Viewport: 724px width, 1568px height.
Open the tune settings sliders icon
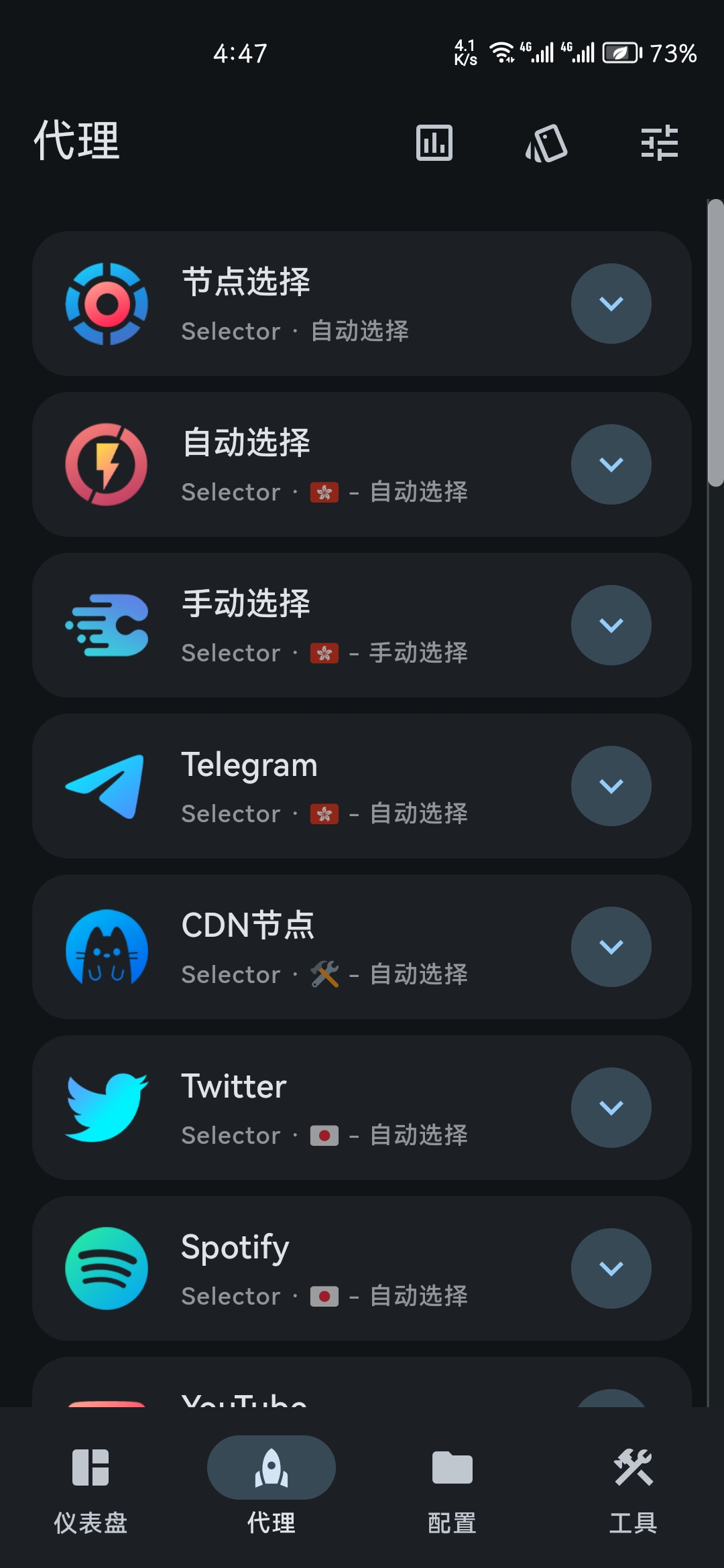660,143
